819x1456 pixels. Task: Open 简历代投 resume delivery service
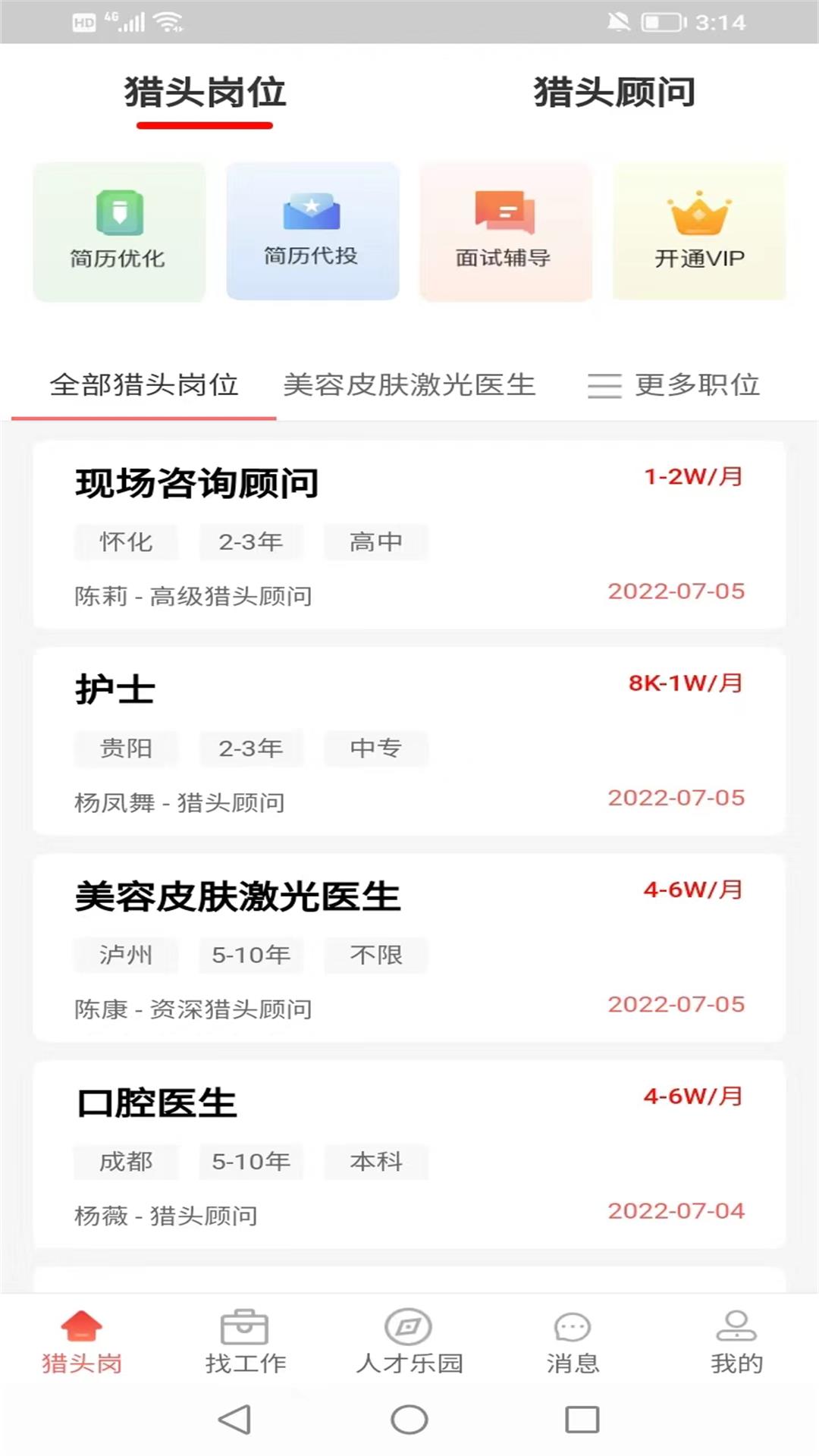(312, 231)
